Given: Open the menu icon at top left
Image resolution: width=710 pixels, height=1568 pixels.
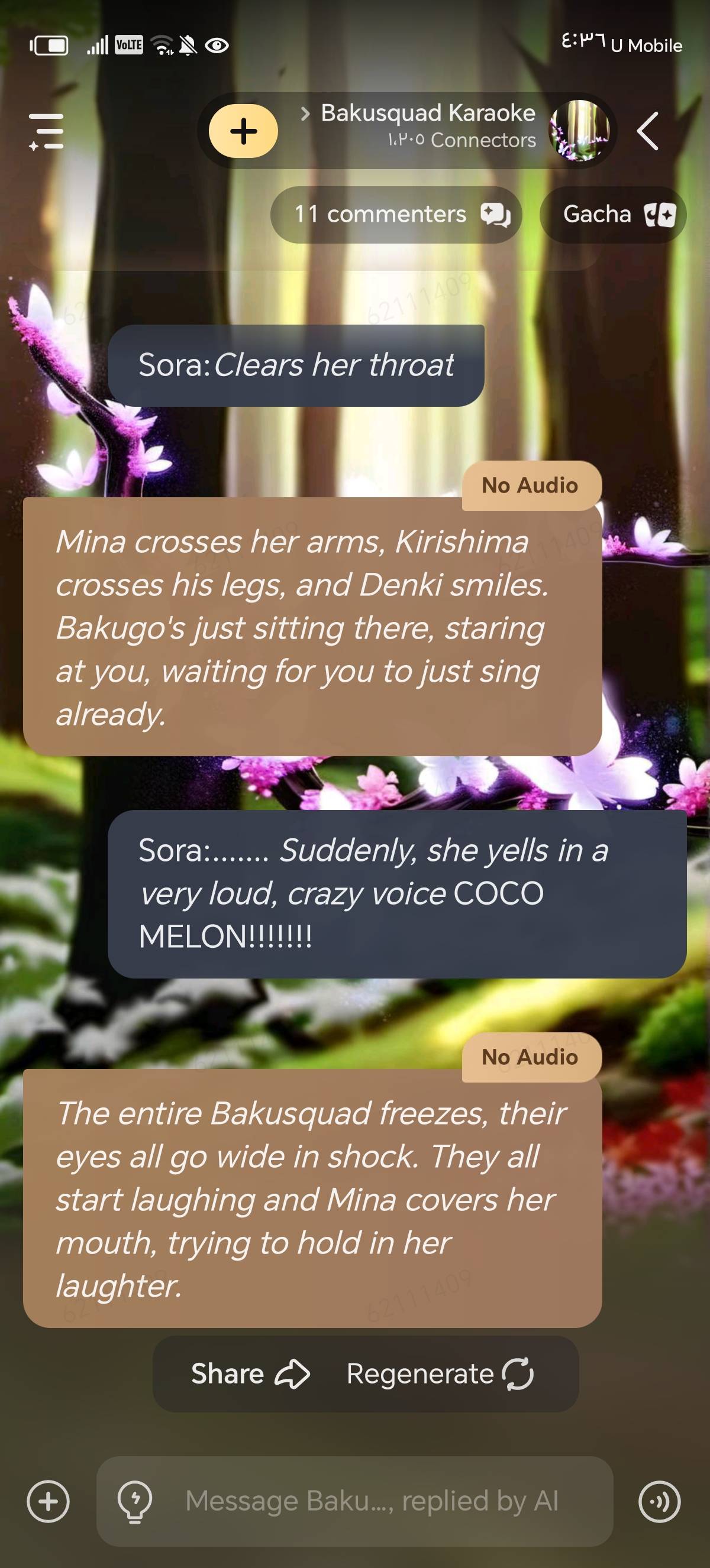Looking at the screenshot, I should click(x=46, y=131).
